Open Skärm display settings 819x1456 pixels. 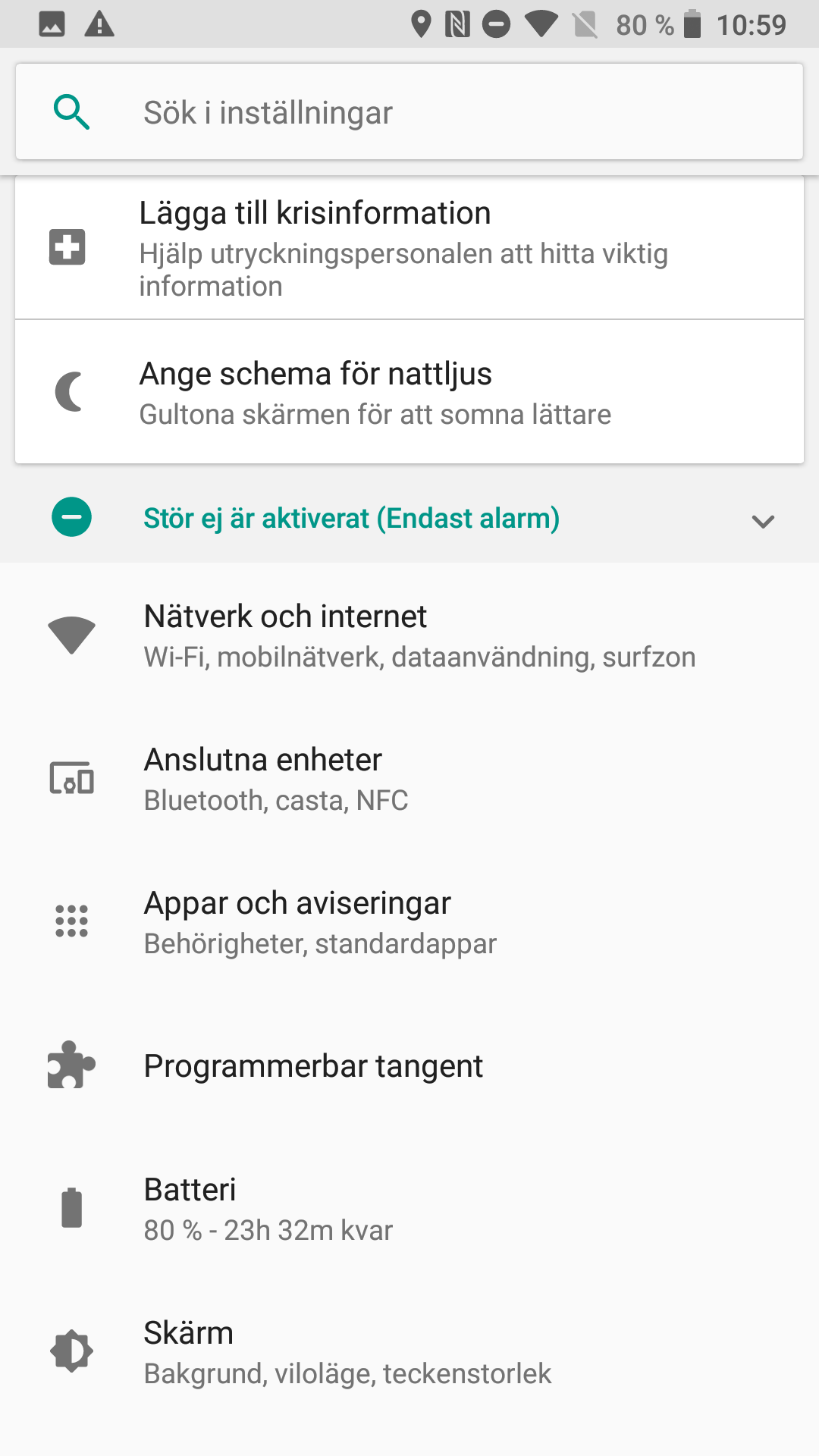point(409,1352)
